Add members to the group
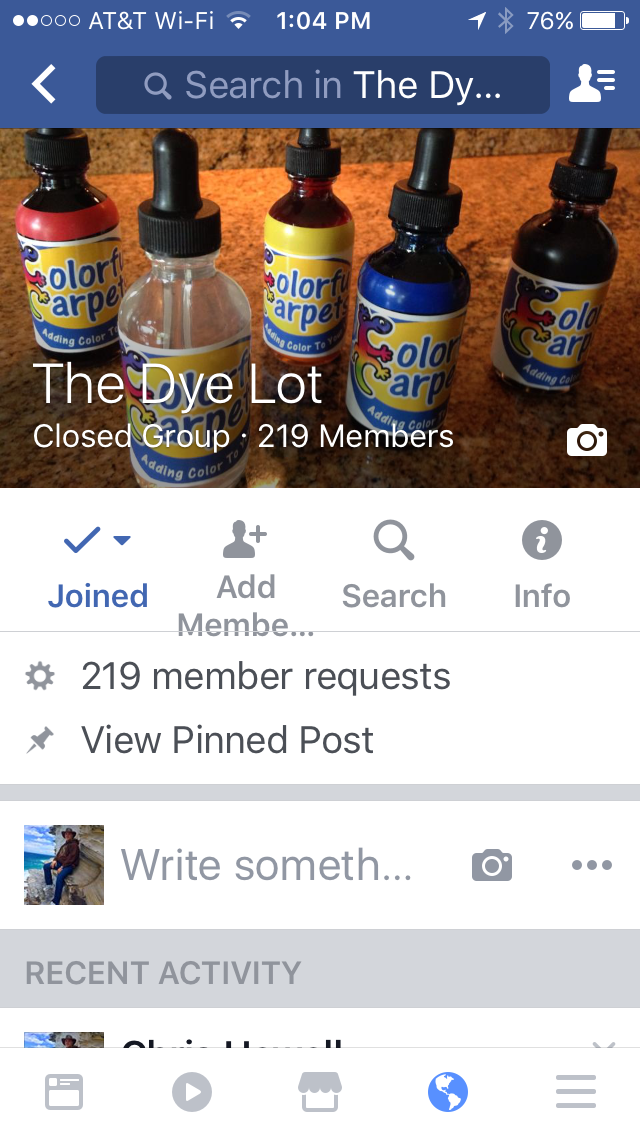 point(246,575)
